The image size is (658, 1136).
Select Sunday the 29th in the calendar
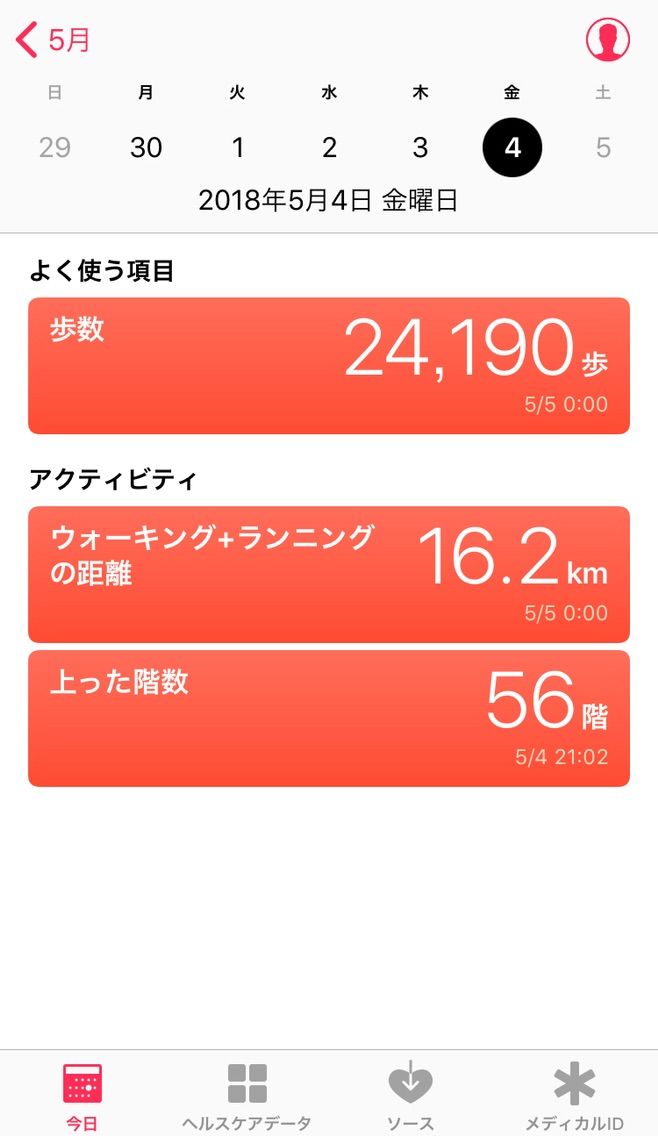click(54, 148)
